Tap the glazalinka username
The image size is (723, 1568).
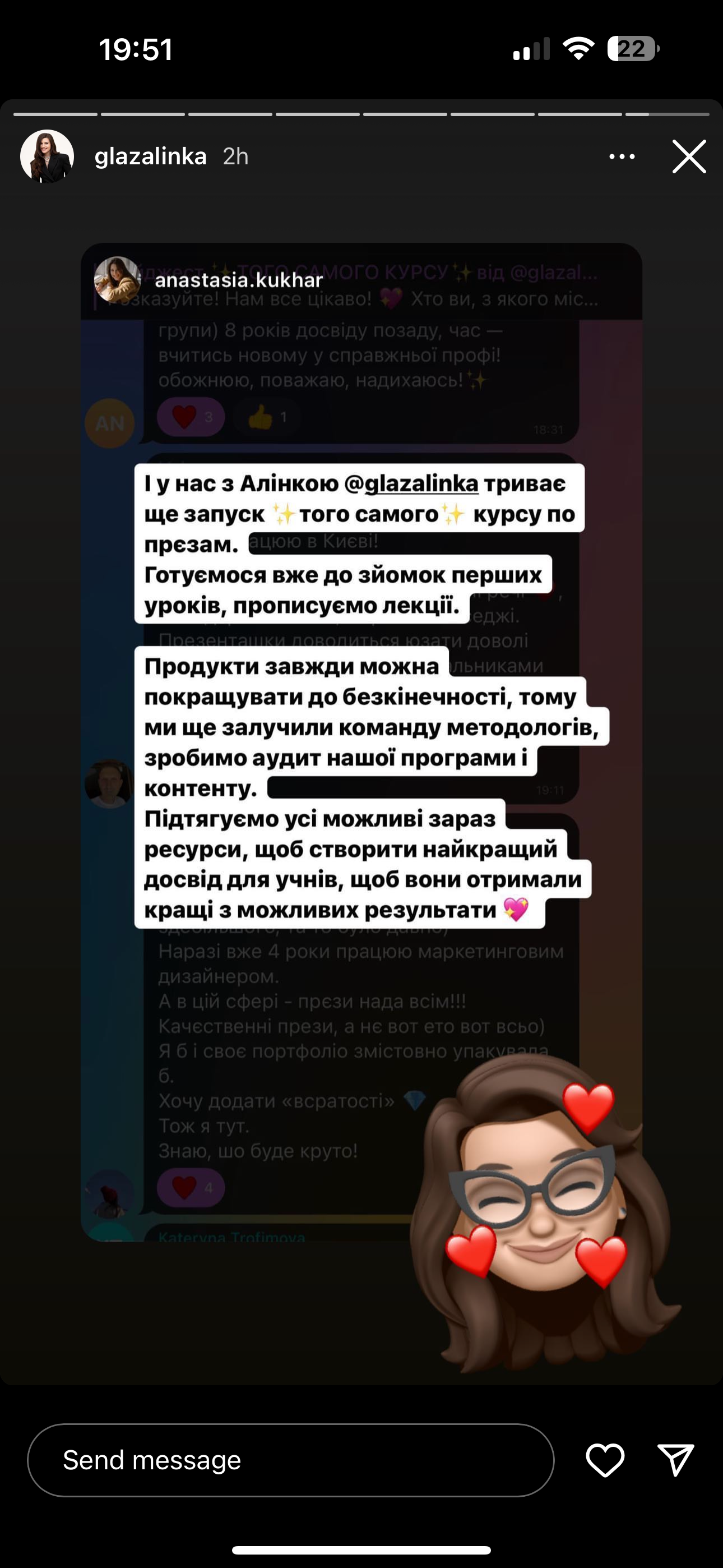coord(150,156)
